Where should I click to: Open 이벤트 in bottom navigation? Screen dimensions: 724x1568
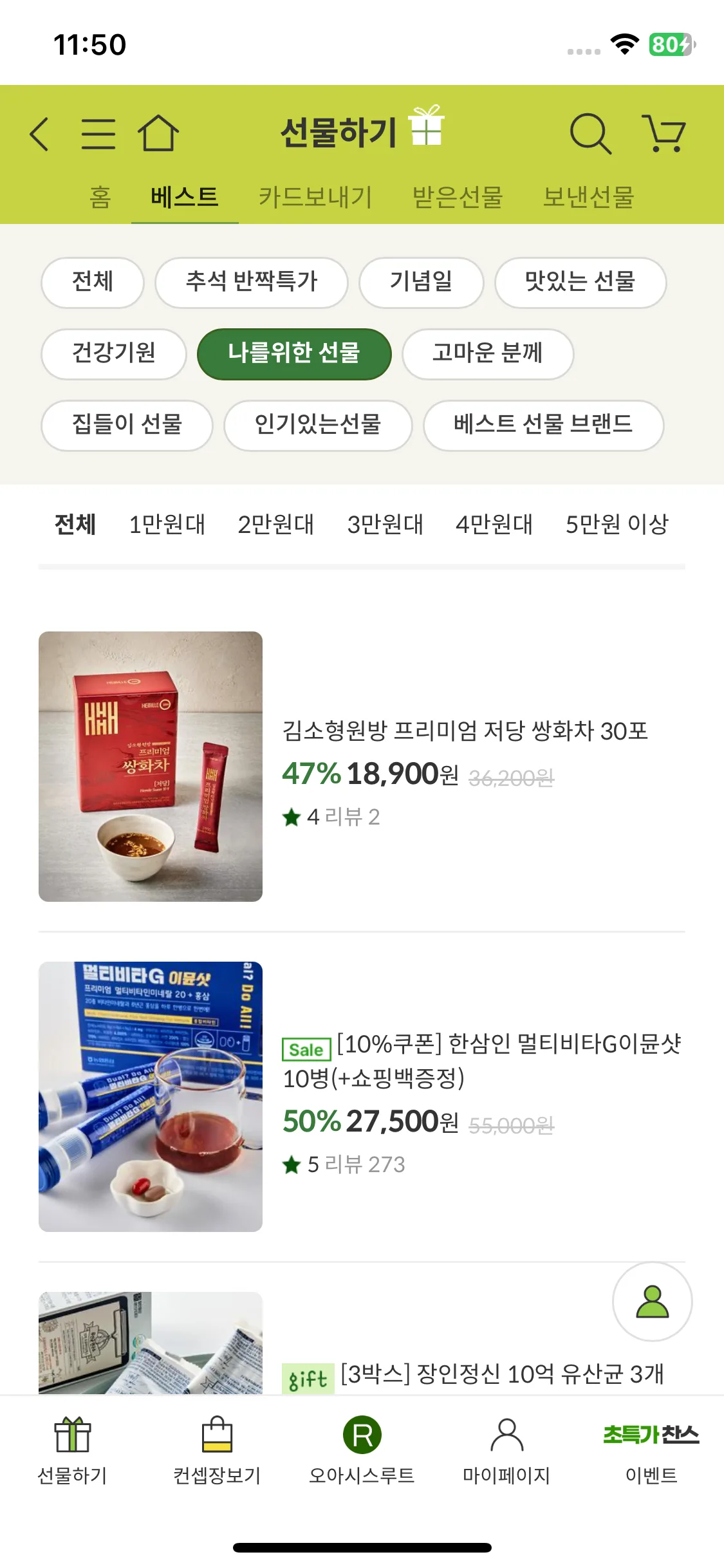coord(651,1451)
